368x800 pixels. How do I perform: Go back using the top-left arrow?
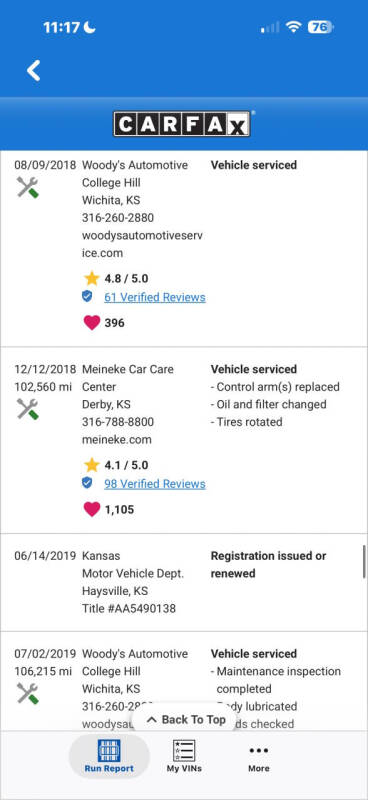(x=34, y=70)
